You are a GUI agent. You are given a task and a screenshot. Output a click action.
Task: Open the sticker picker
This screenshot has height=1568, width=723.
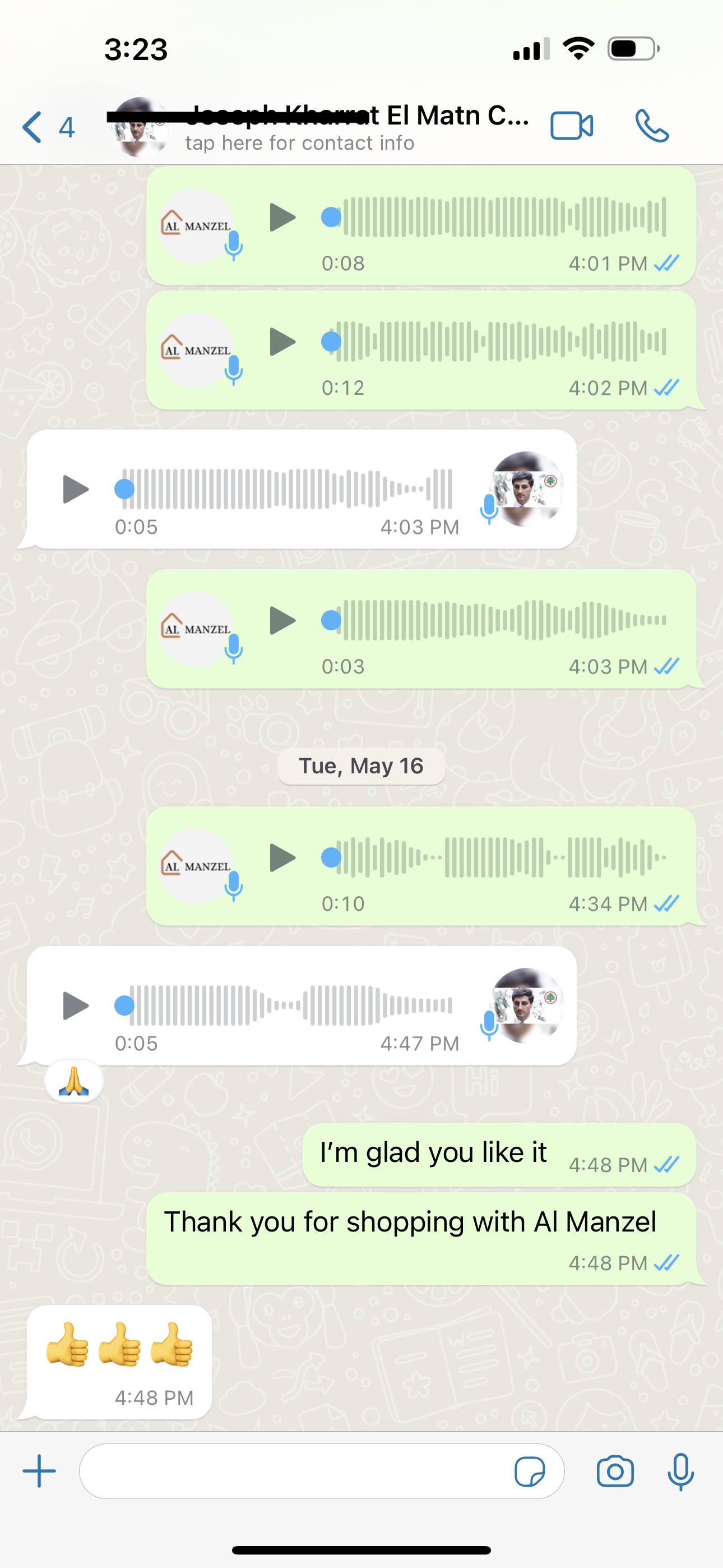coord(530,1471)
